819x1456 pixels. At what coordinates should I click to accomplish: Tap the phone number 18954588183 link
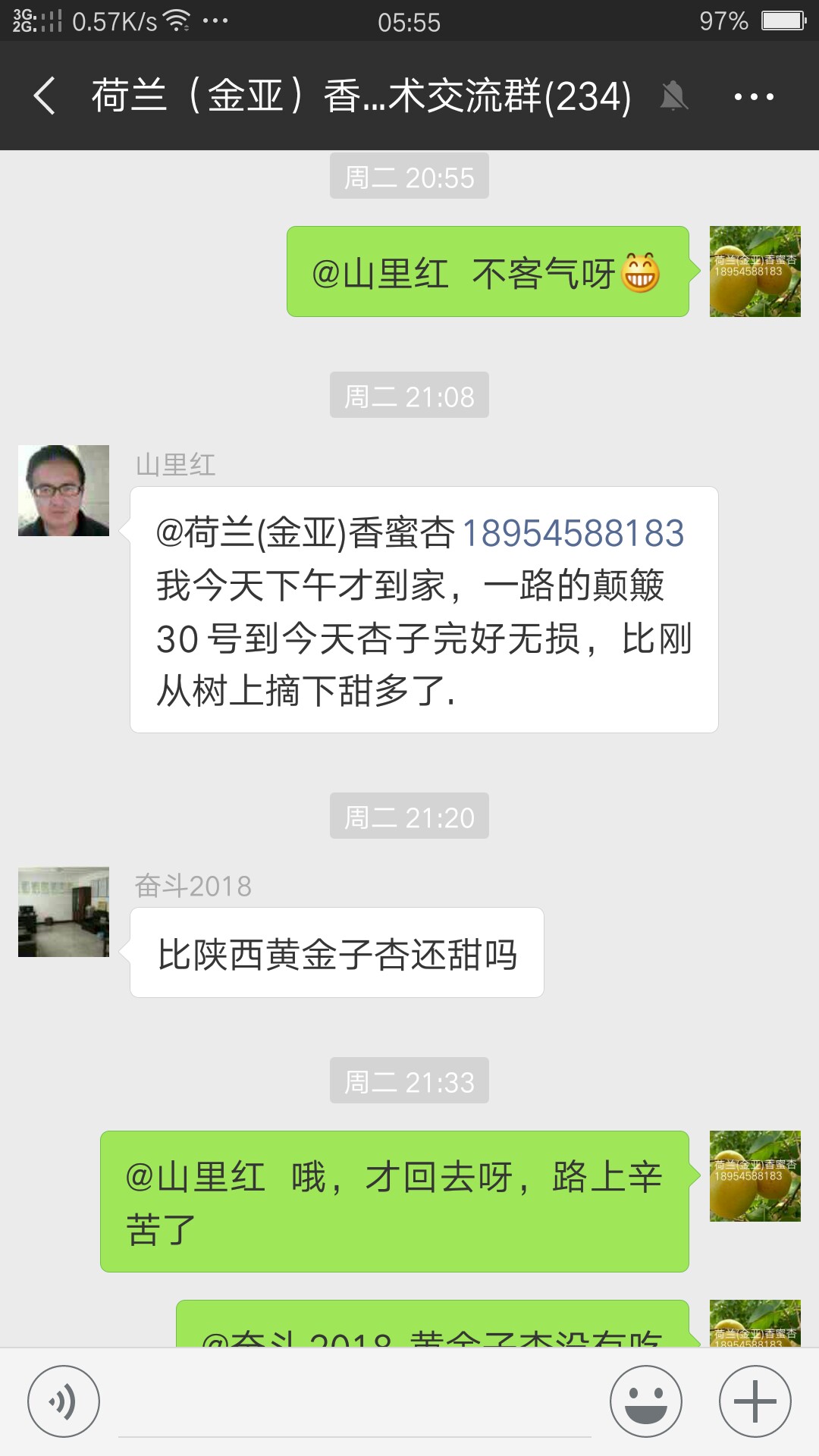click(x=573, y=533)
